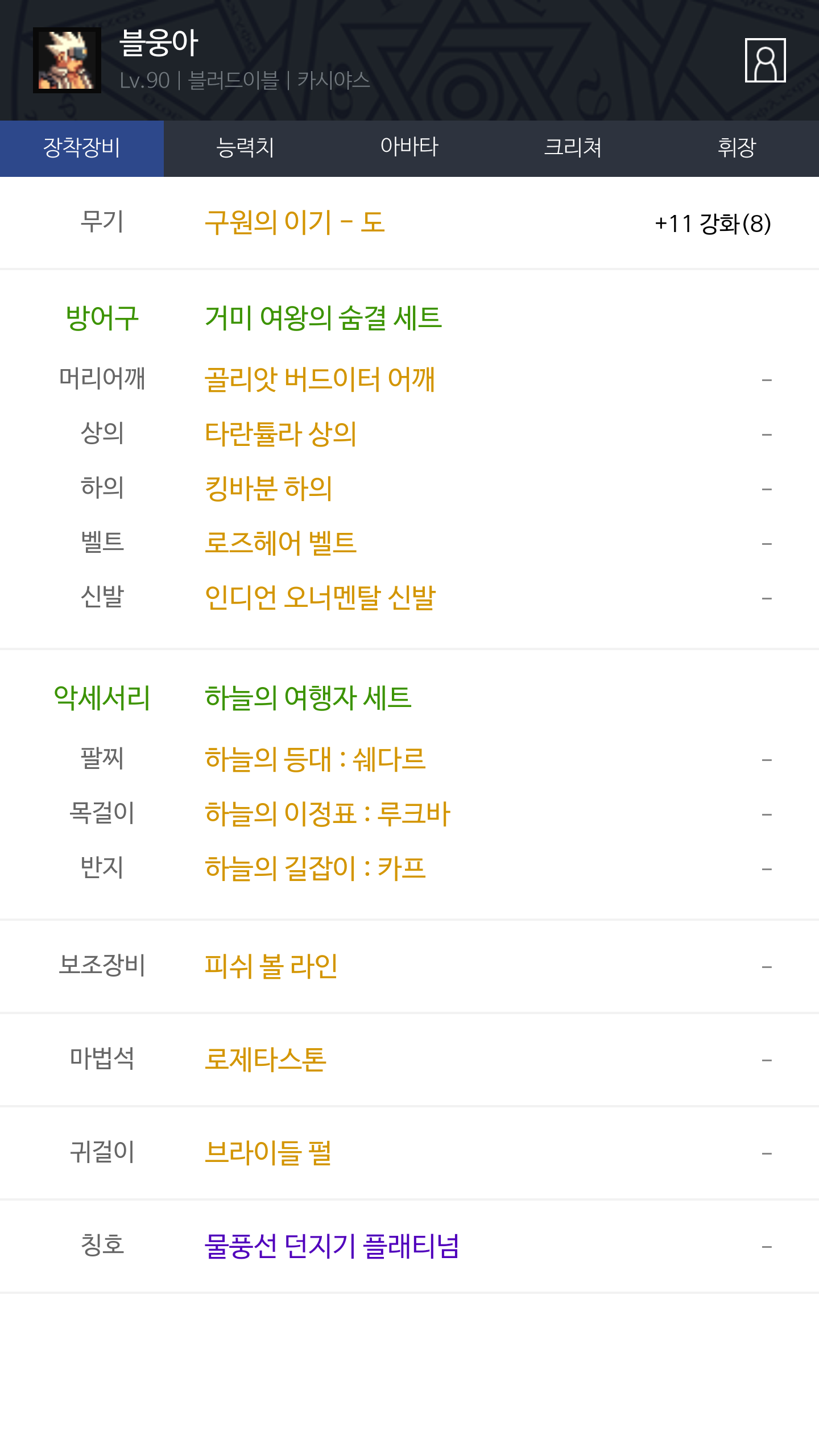Open weapon 구원의 이기 - 도
Screen dimensions: 819x1456
pyautogui.click(x=295, y=222)
